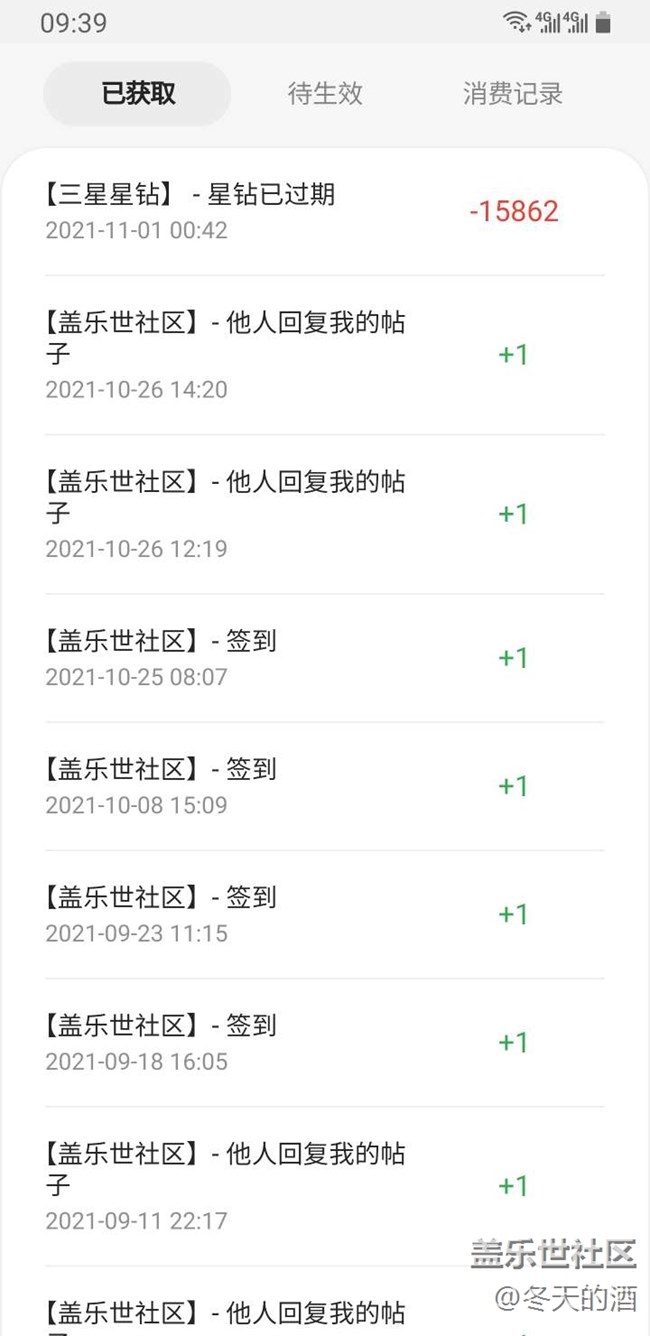Switch to the 已获取 tab

[138, 94]
